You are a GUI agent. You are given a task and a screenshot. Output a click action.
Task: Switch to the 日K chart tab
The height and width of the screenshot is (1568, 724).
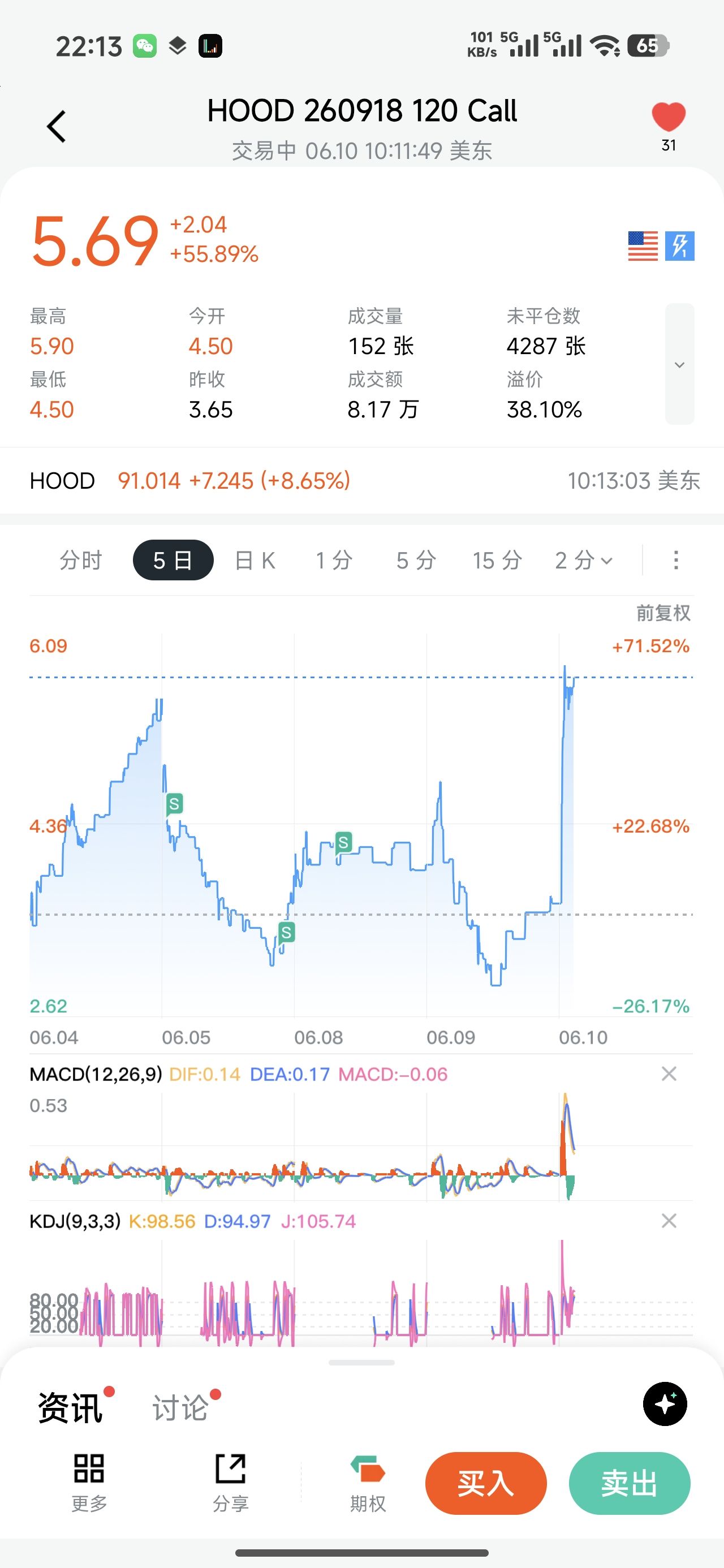point(255,560)
